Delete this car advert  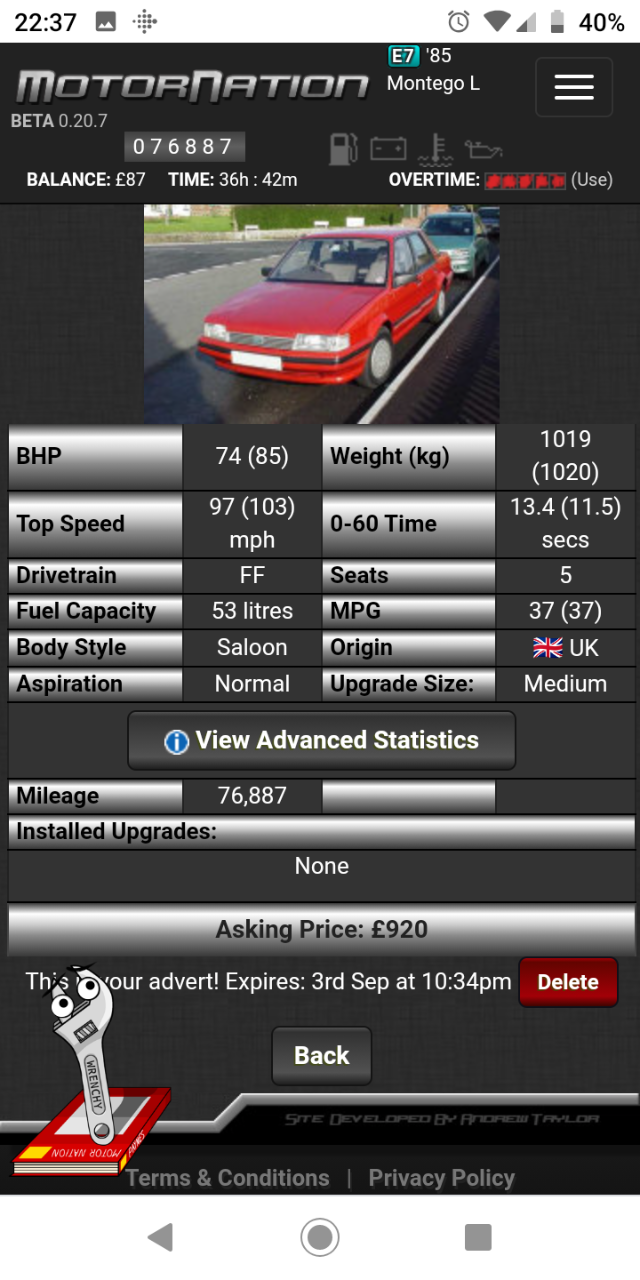(x=568, y=982)
